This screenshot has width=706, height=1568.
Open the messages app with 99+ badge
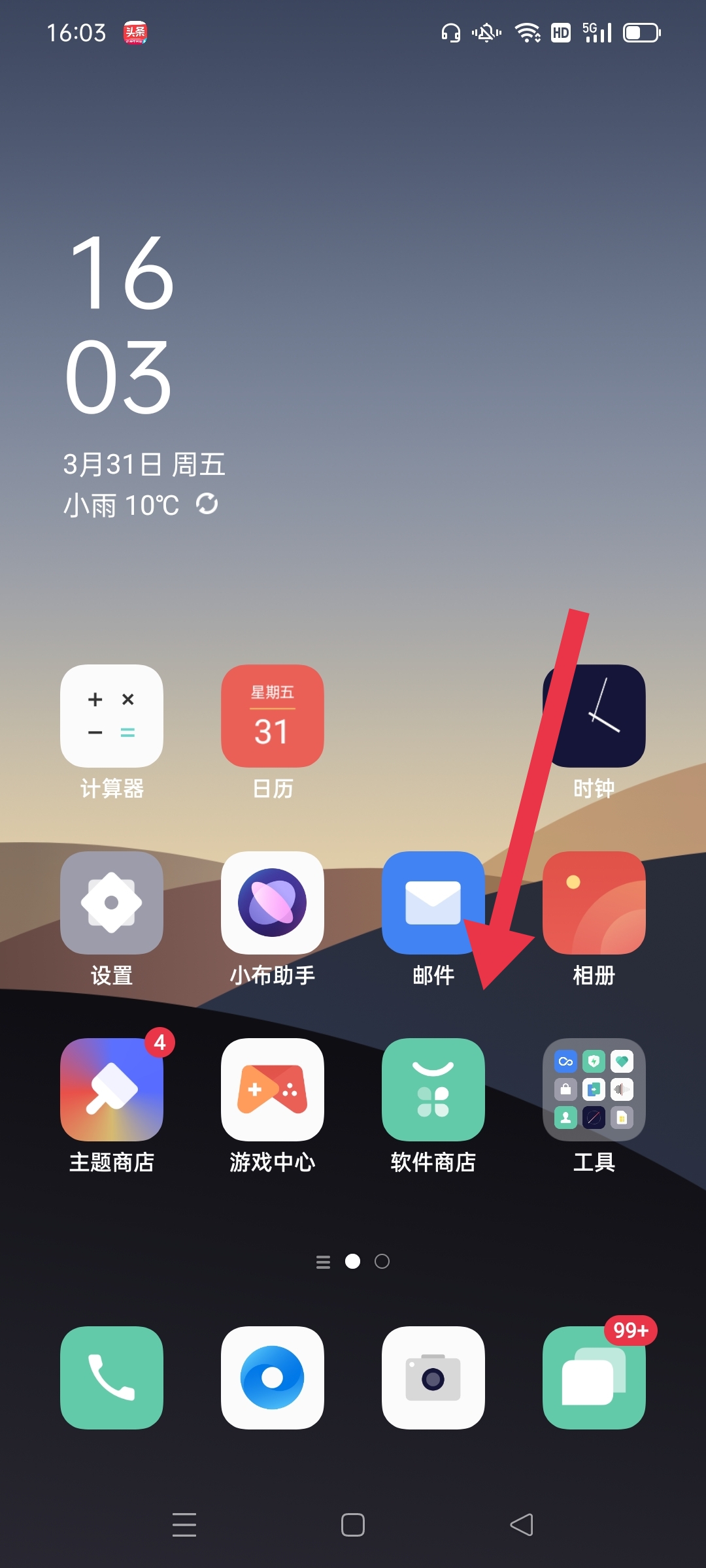pyautogui.click(x=594, y=1377)
